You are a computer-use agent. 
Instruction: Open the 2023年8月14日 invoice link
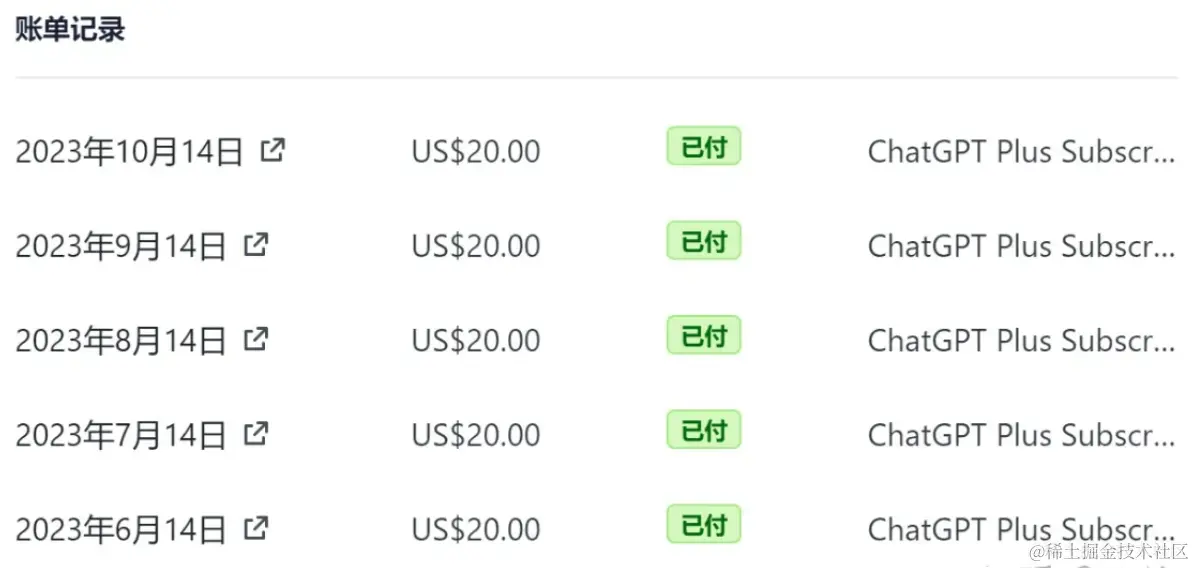[x=256, y=340]
